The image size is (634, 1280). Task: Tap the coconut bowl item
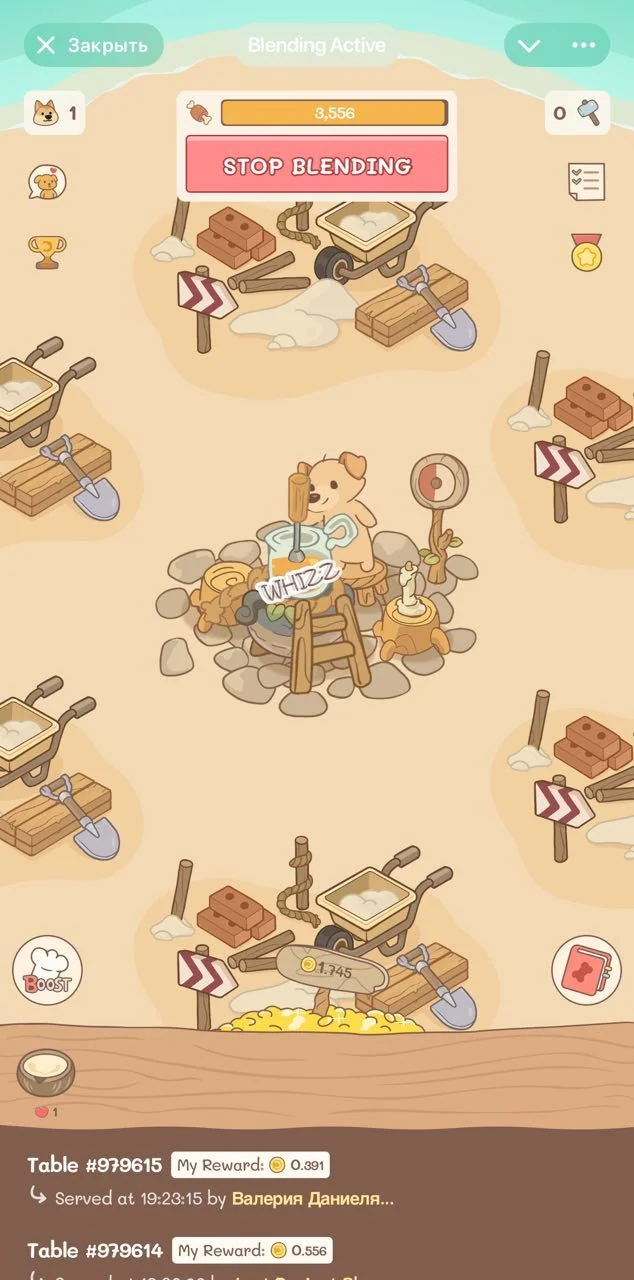[x=46, y=1072]
